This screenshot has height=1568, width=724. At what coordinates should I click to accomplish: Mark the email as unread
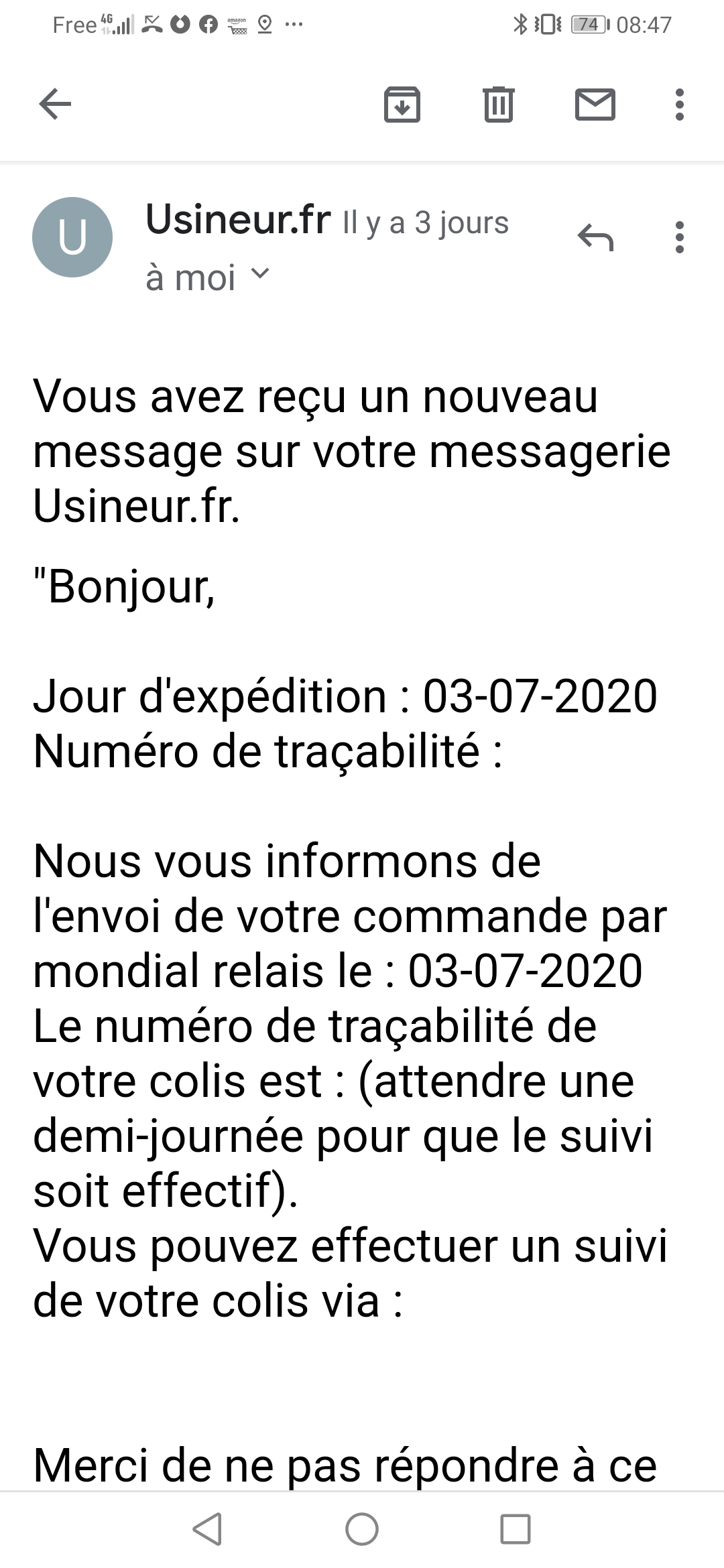(x=595, y=105)
